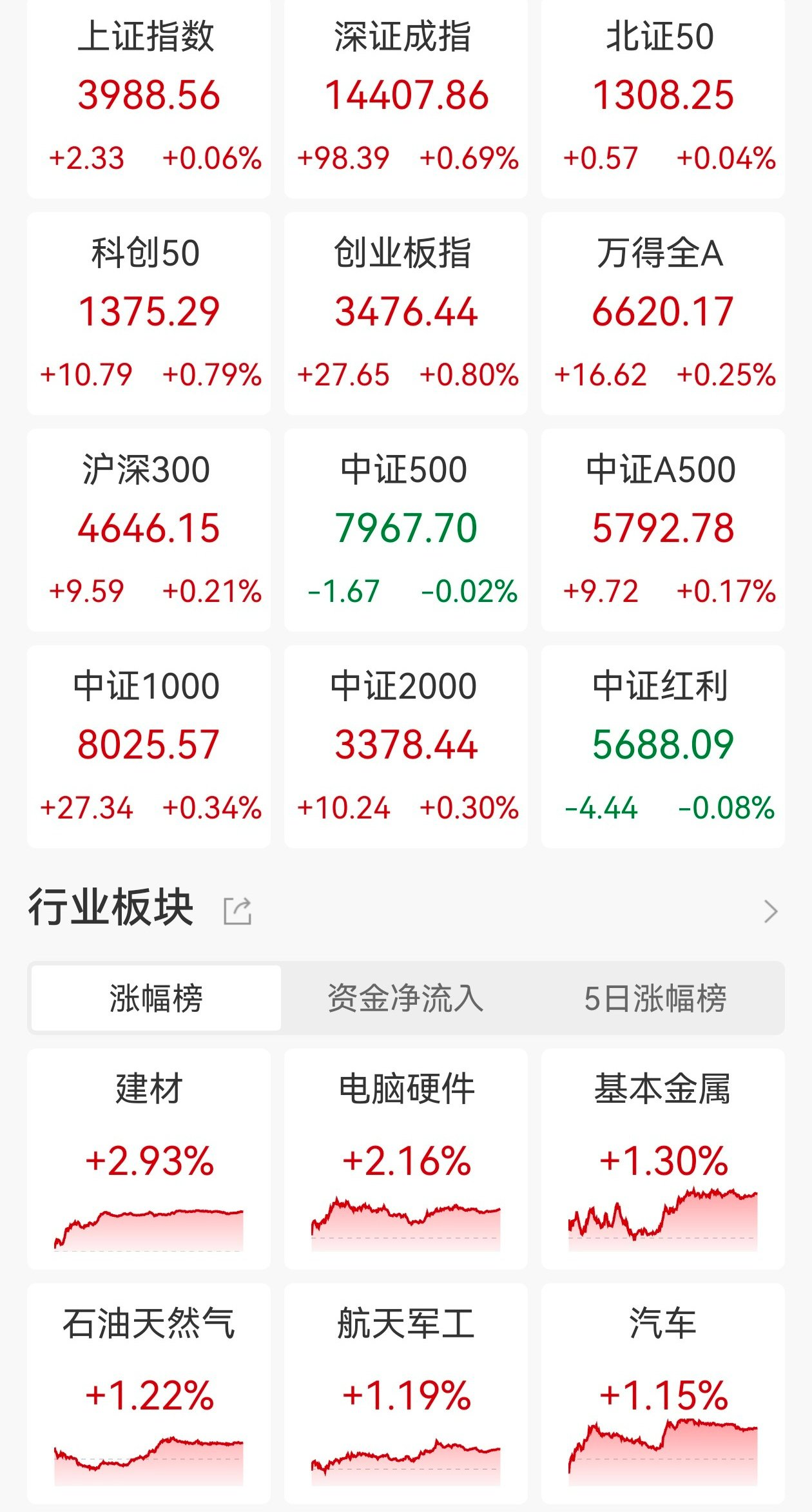Select the 涨幅榜 tab

point(156,998)
